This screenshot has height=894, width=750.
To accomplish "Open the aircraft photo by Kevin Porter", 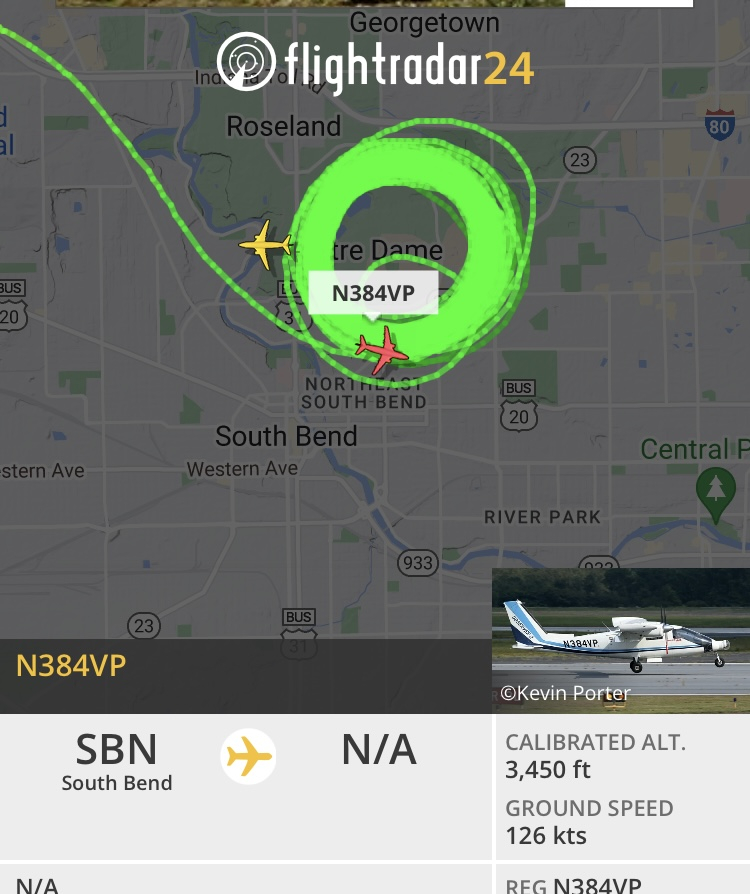I will pos(620,640).
